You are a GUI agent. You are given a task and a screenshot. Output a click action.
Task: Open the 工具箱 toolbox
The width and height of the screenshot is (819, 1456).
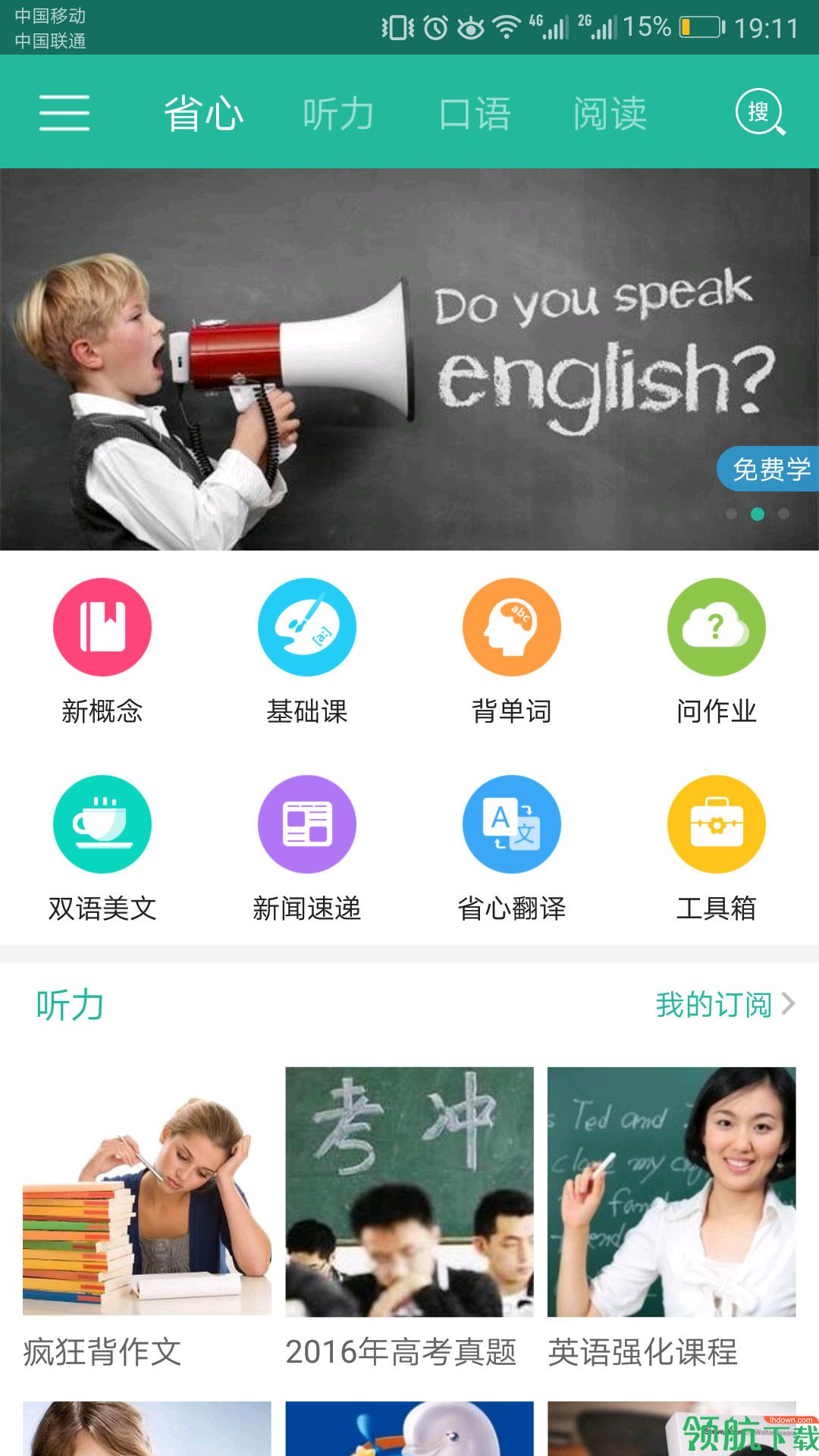click(x=717, y=825)
